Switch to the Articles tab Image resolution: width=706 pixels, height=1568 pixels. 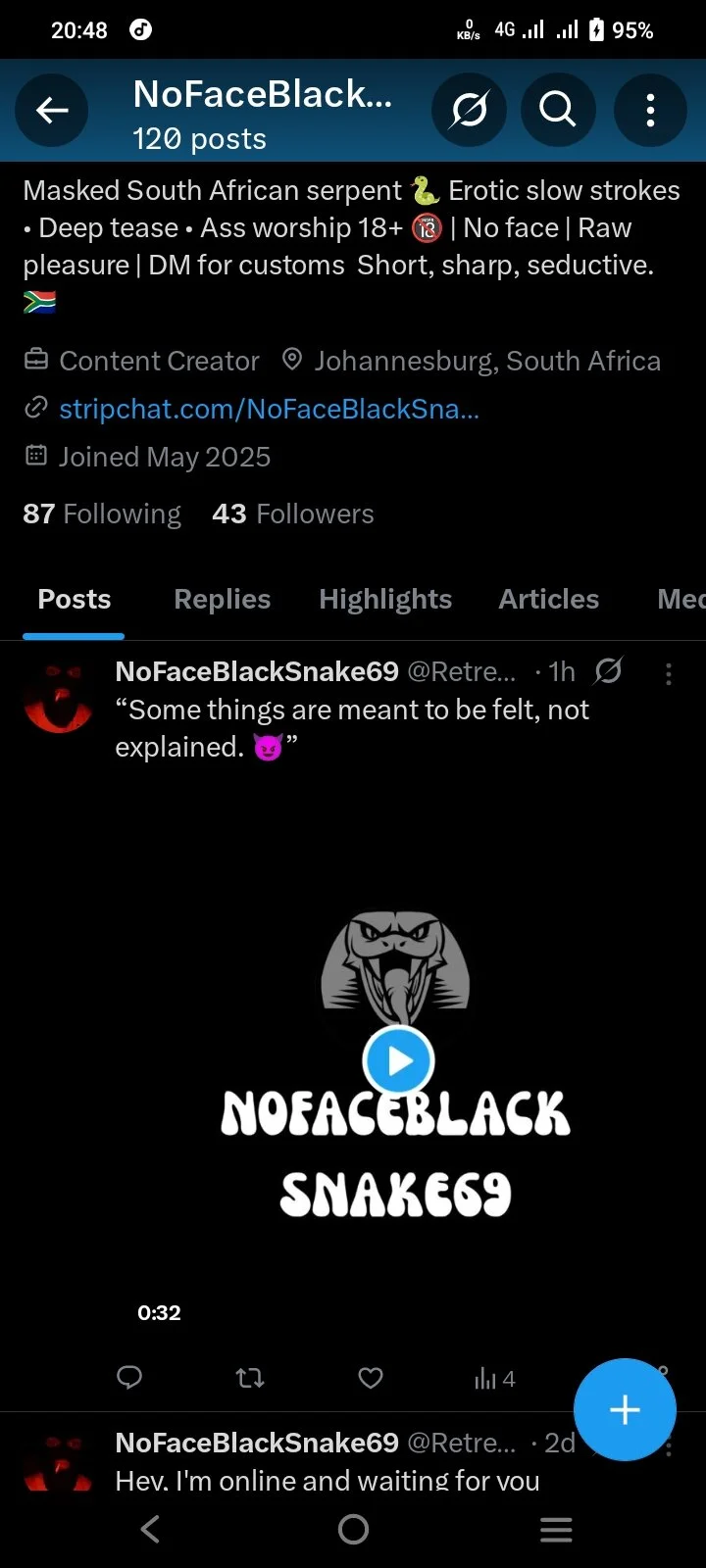(x=548, y=599)
